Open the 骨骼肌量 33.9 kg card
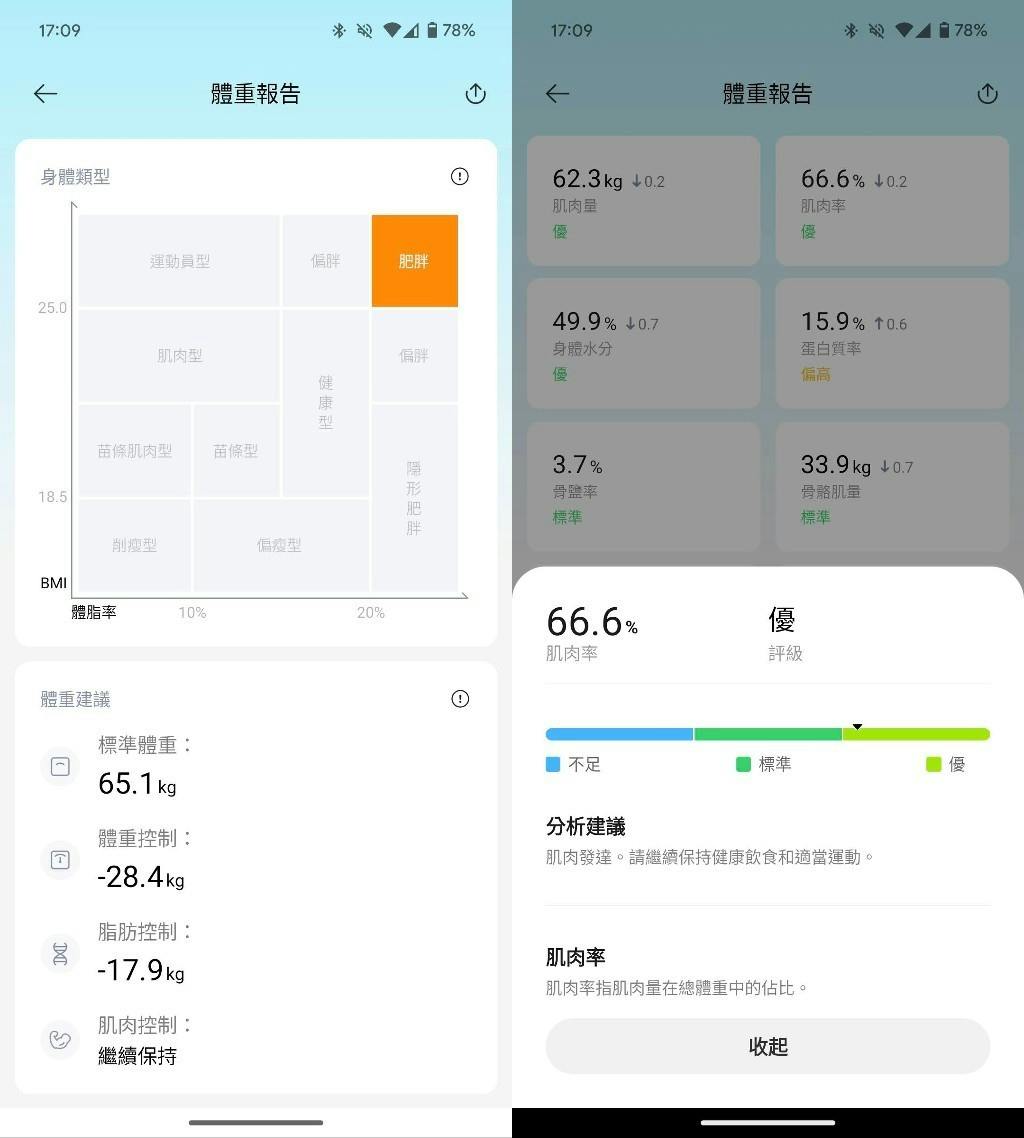The width and height of the screenshot is (1024, 1138). pyautogui.click(x=891, y=487)
